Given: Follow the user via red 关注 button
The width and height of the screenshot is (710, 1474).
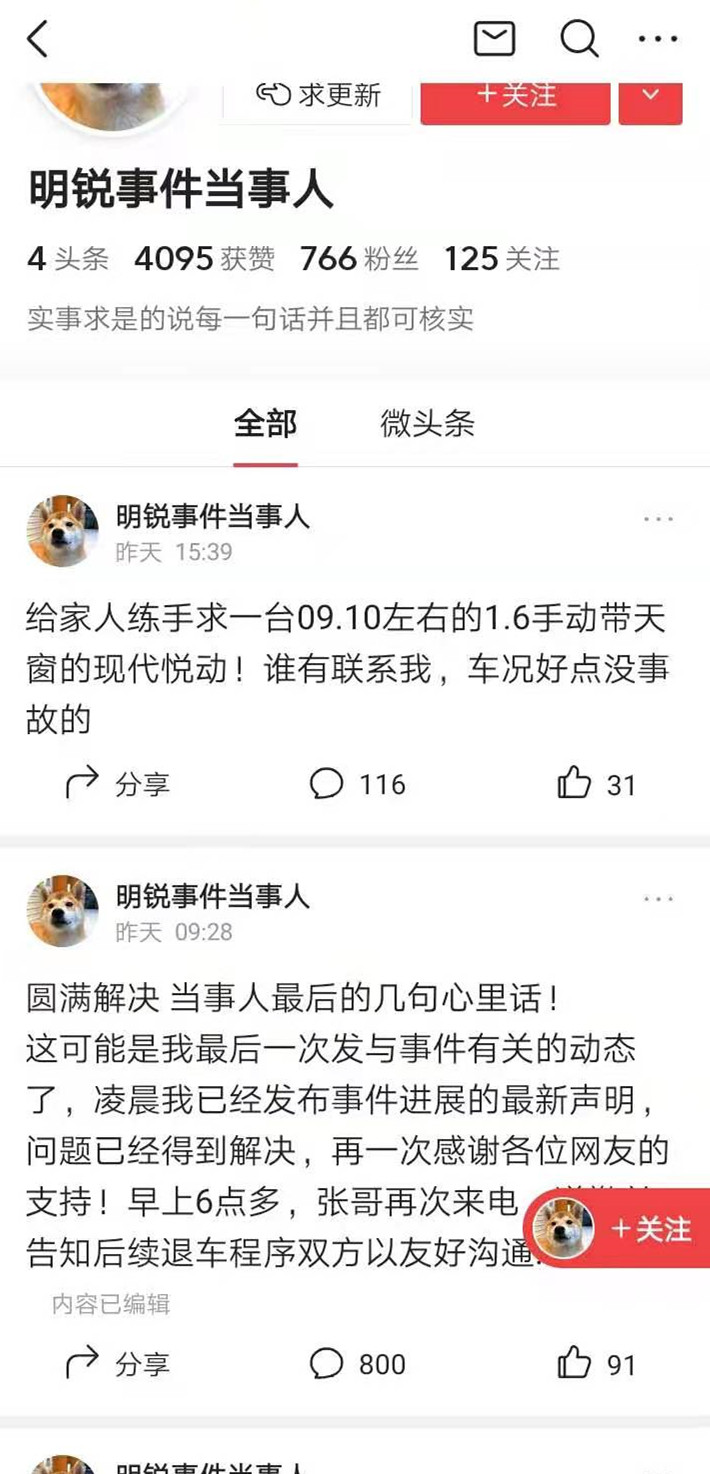Looking at the screenshot, I should pos(515,97).
